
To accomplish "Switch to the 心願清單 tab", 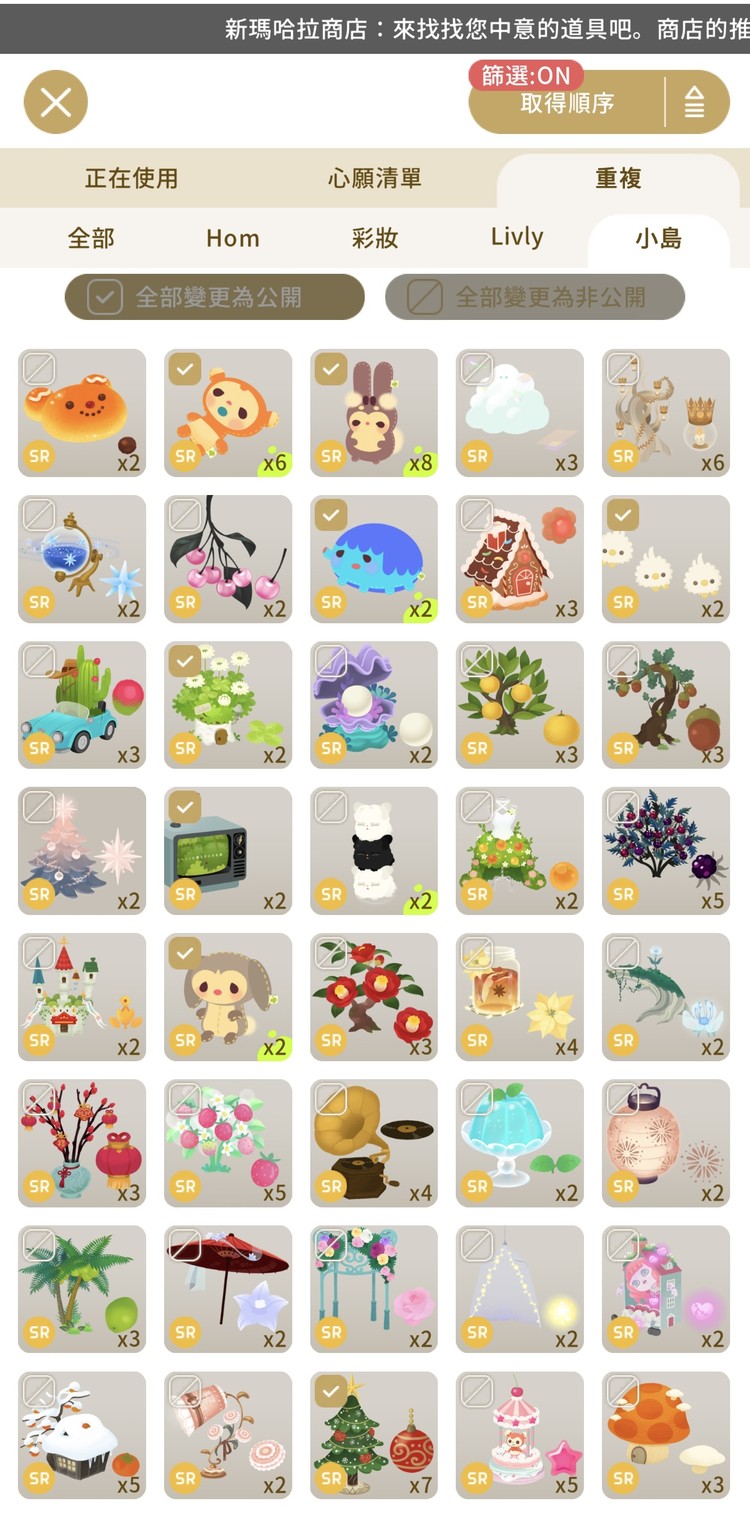I will (375, 179).
